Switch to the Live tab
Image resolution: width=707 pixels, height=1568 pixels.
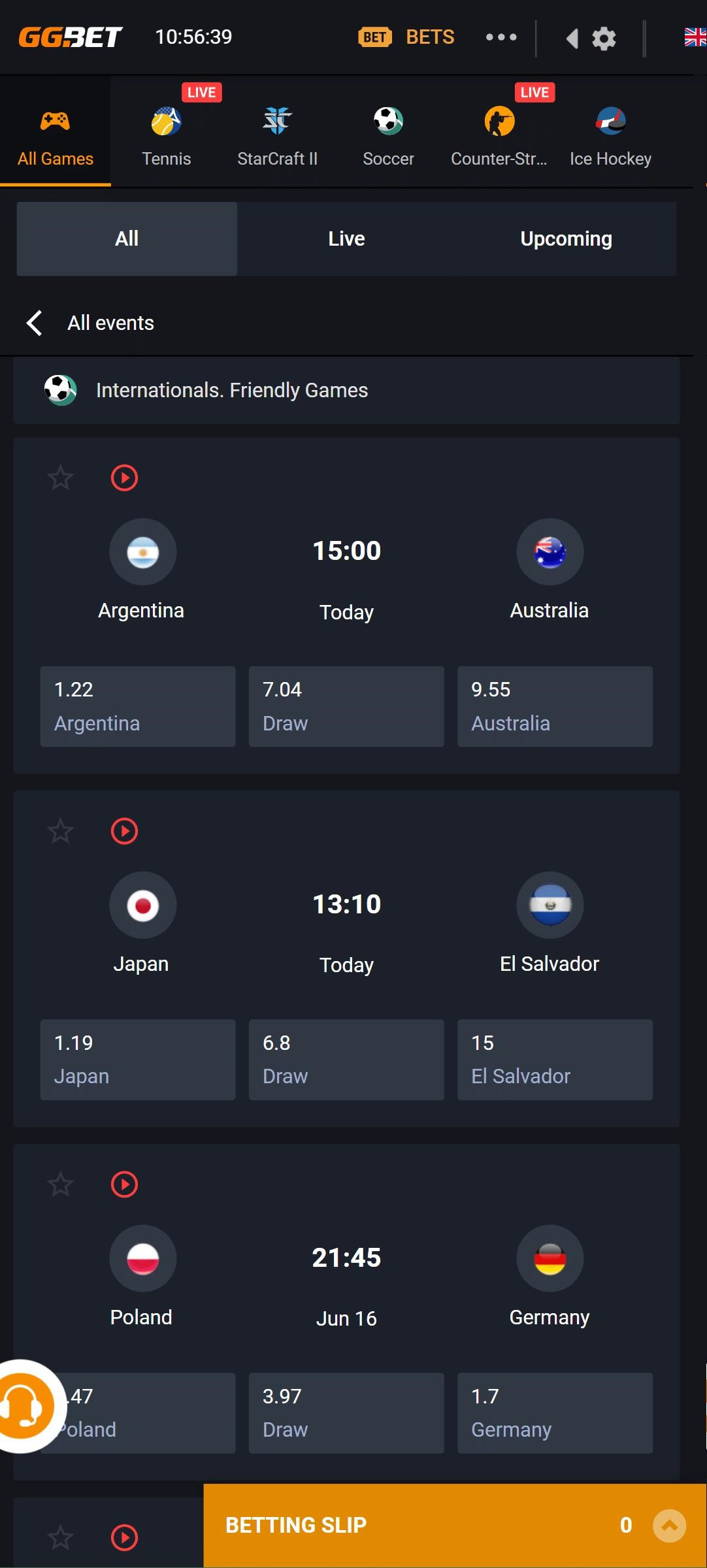(346, 238)
